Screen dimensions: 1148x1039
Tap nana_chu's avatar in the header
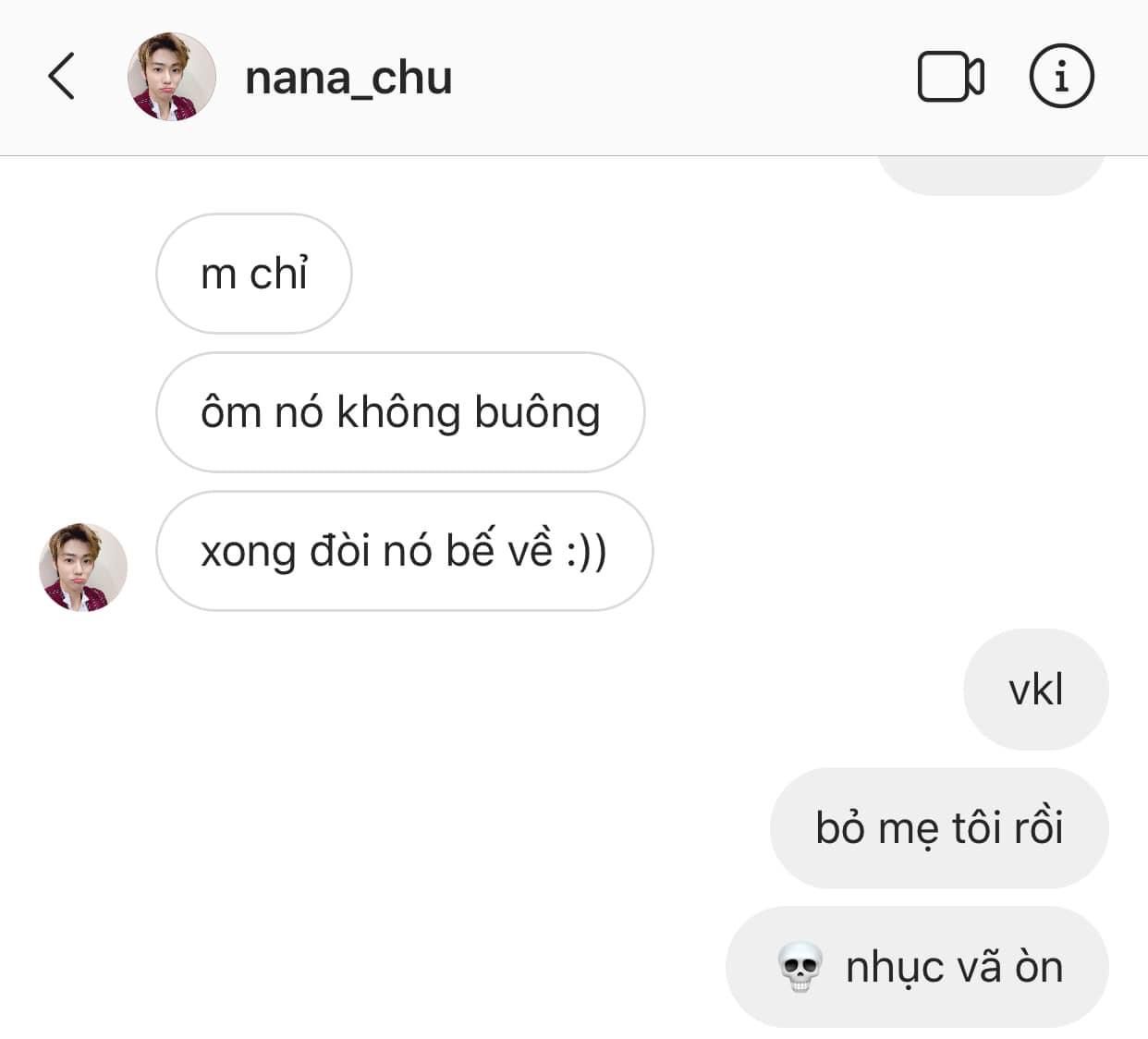171,77
